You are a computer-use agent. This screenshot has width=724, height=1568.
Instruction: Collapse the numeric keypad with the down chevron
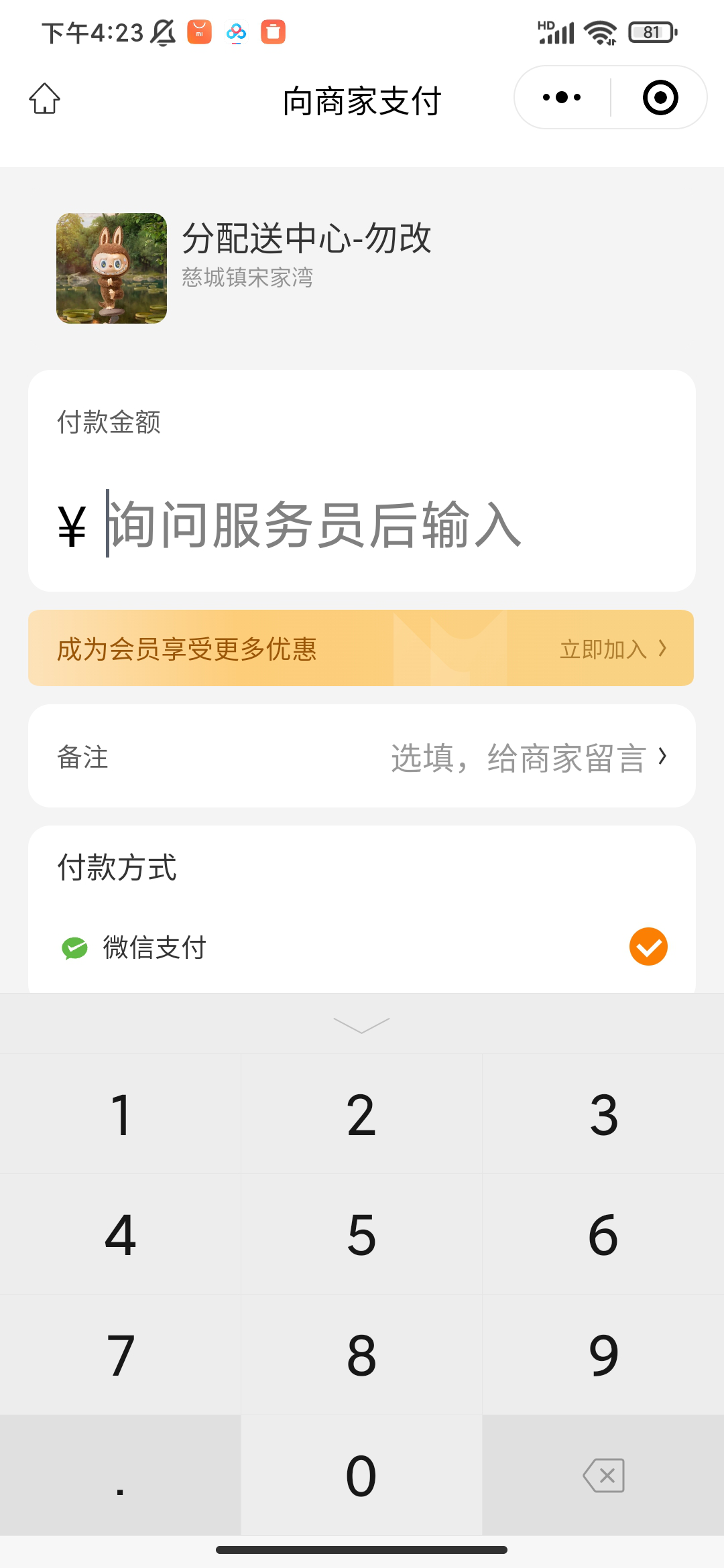click(361, 1025)
